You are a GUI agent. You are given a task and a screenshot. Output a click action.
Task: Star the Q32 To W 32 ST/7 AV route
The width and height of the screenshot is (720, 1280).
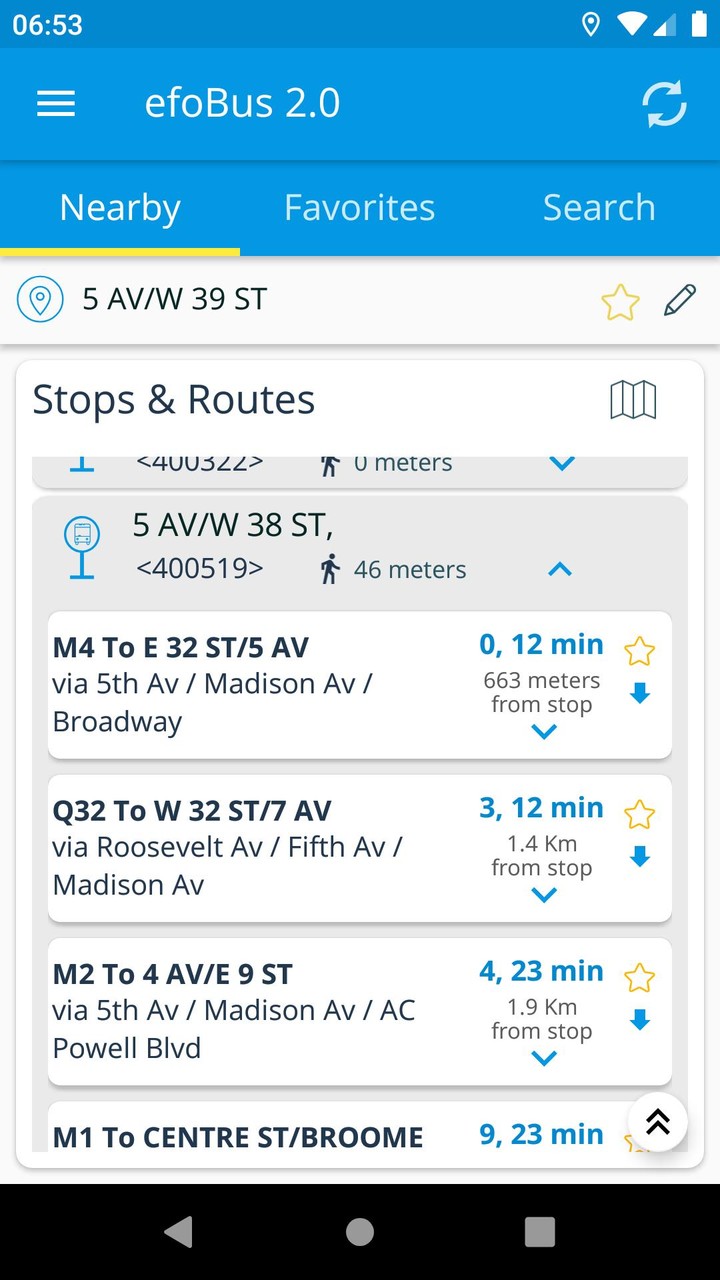click(x=639, y=815)
